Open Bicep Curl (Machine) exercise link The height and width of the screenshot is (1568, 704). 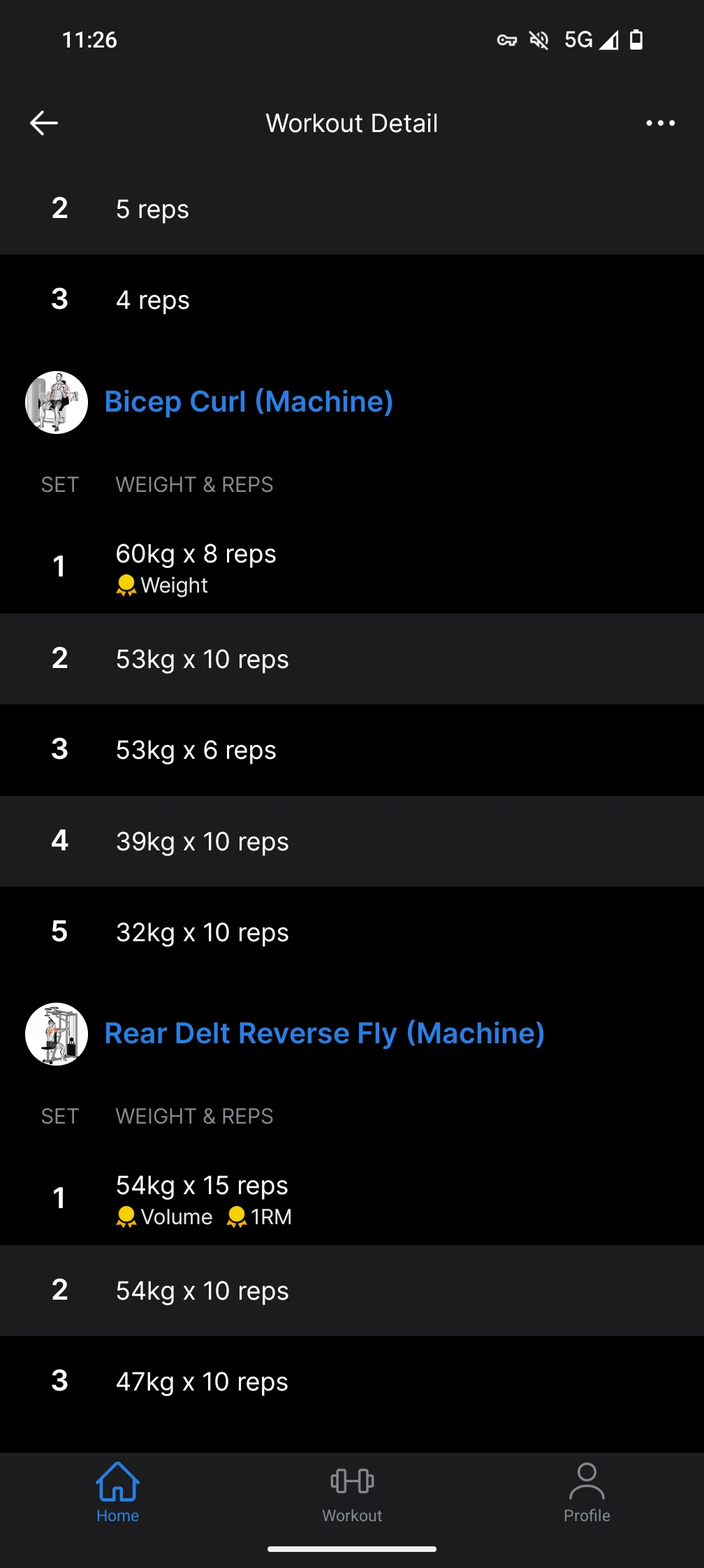[249, 402]
